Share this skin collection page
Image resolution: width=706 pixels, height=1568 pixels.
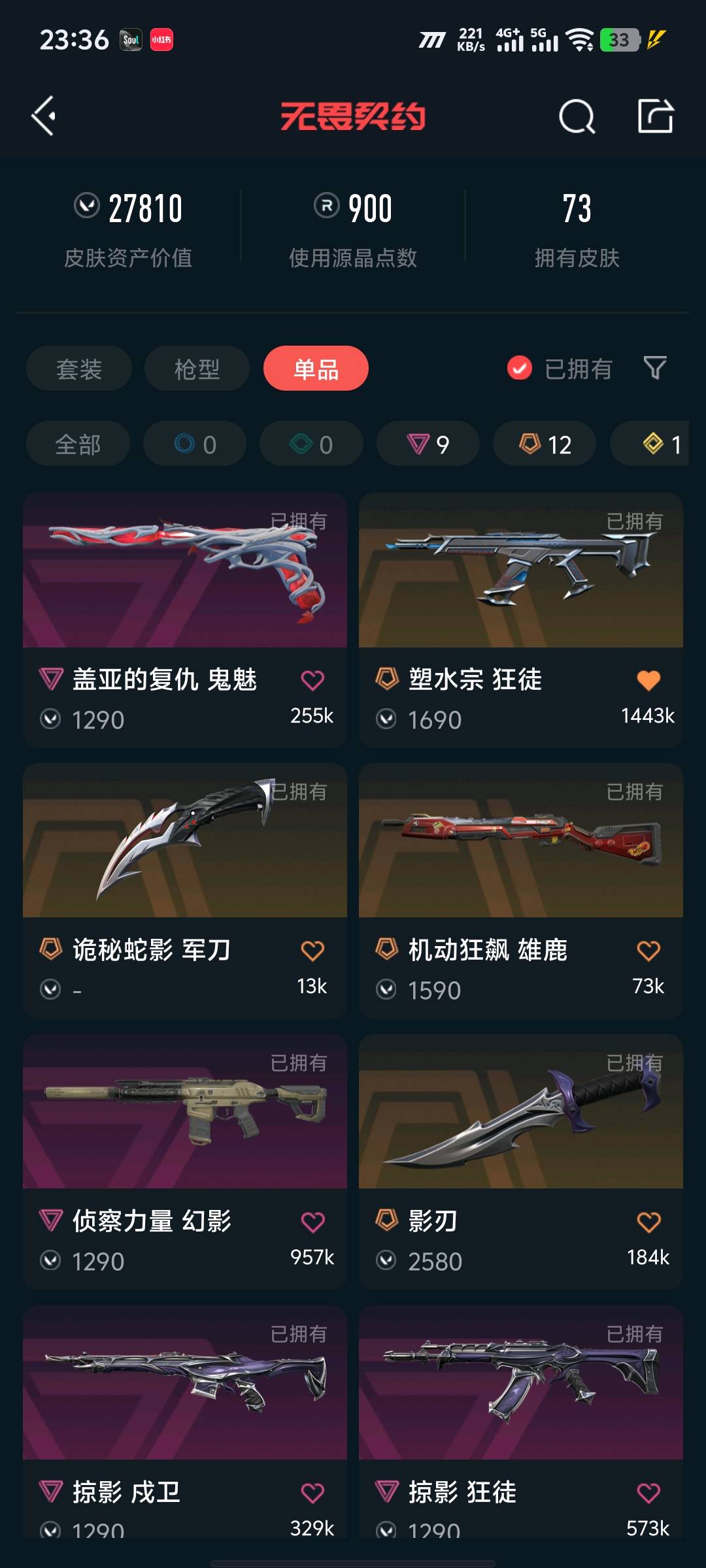click(655, 116)
